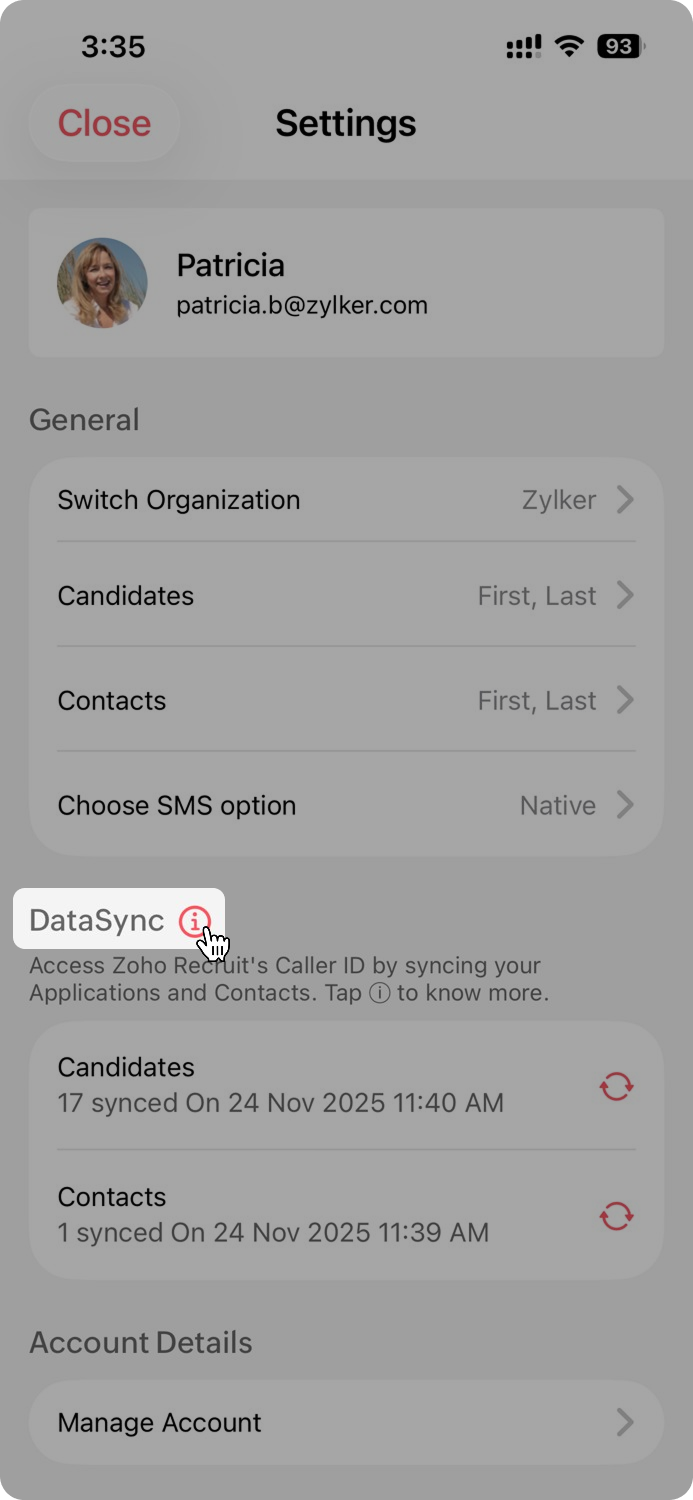Open Patricia's profile card
The width and height of the screenshot is (693, 1500).
click(346, 283)
